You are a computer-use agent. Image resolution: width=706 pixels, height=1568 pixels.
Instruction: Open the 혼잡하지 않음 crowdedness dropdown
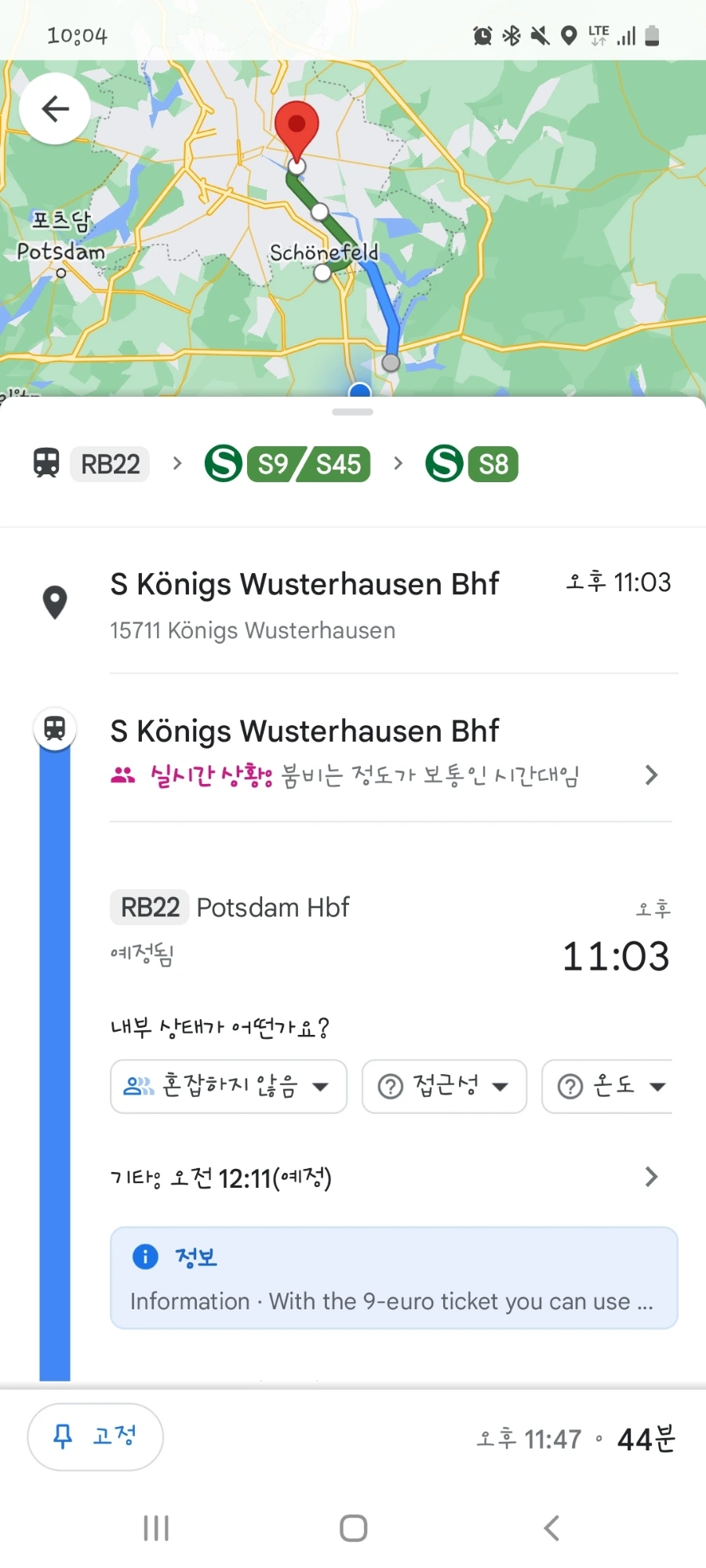coord(227,1087)
